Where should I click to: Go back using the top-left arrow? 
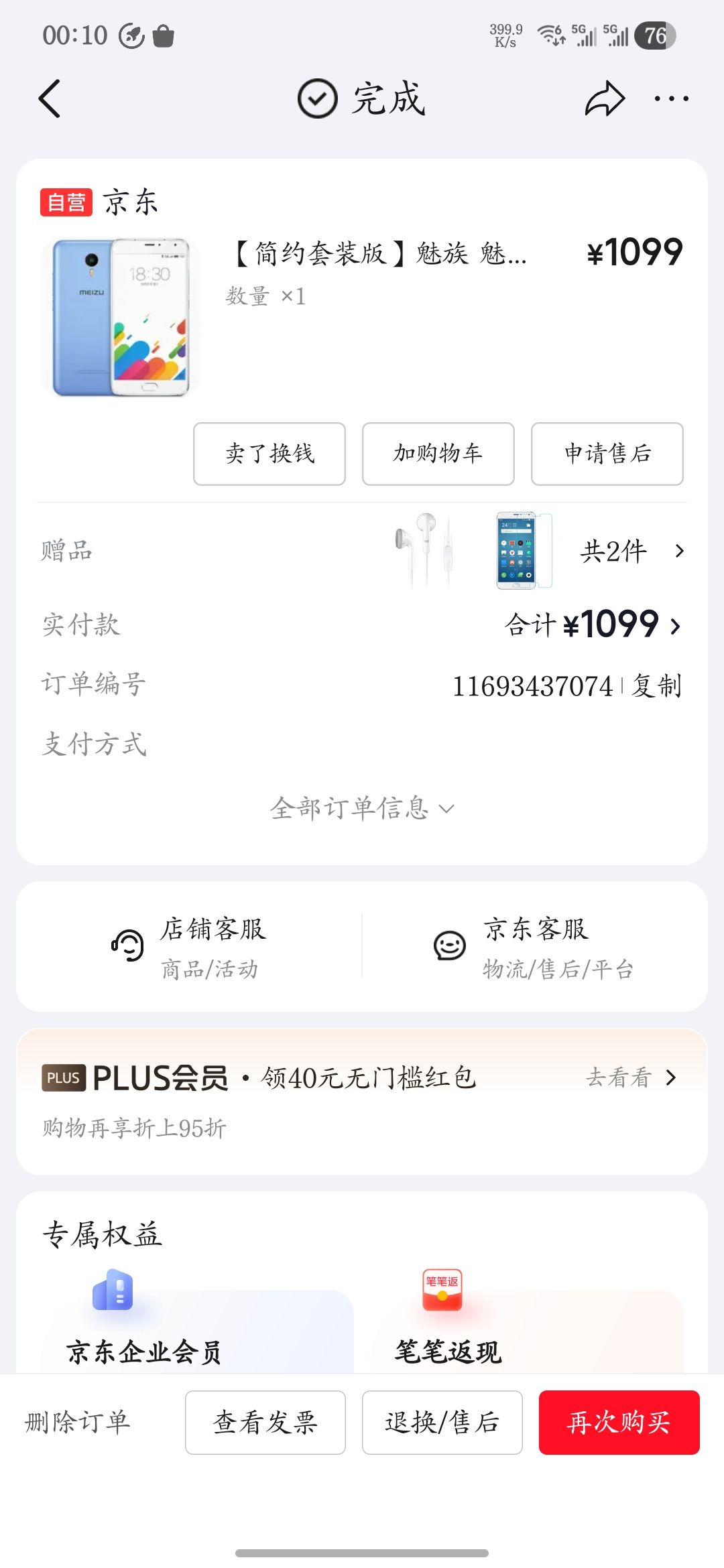50,99
